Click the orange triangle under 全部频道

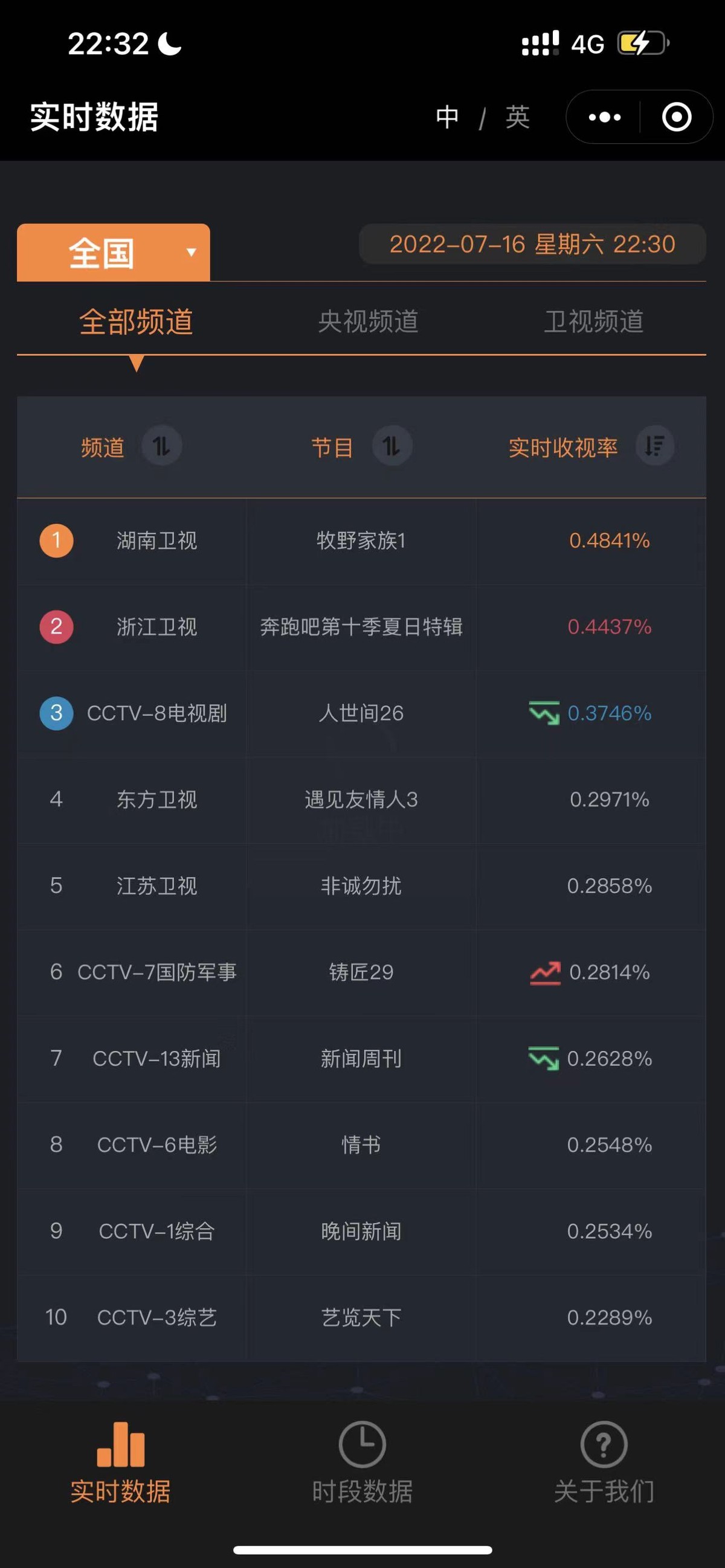137,364
